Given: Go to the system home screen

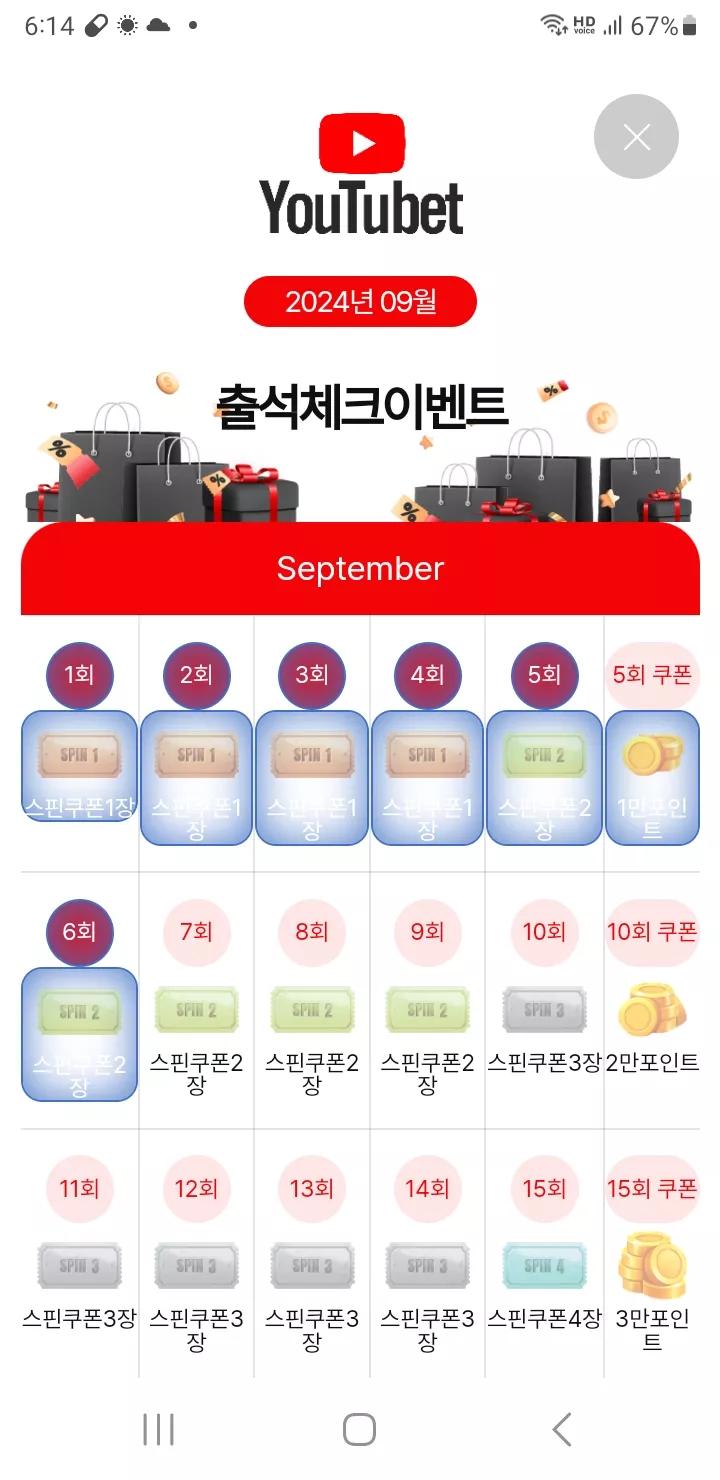Looking at the screenshot, I should [359, 1429].
